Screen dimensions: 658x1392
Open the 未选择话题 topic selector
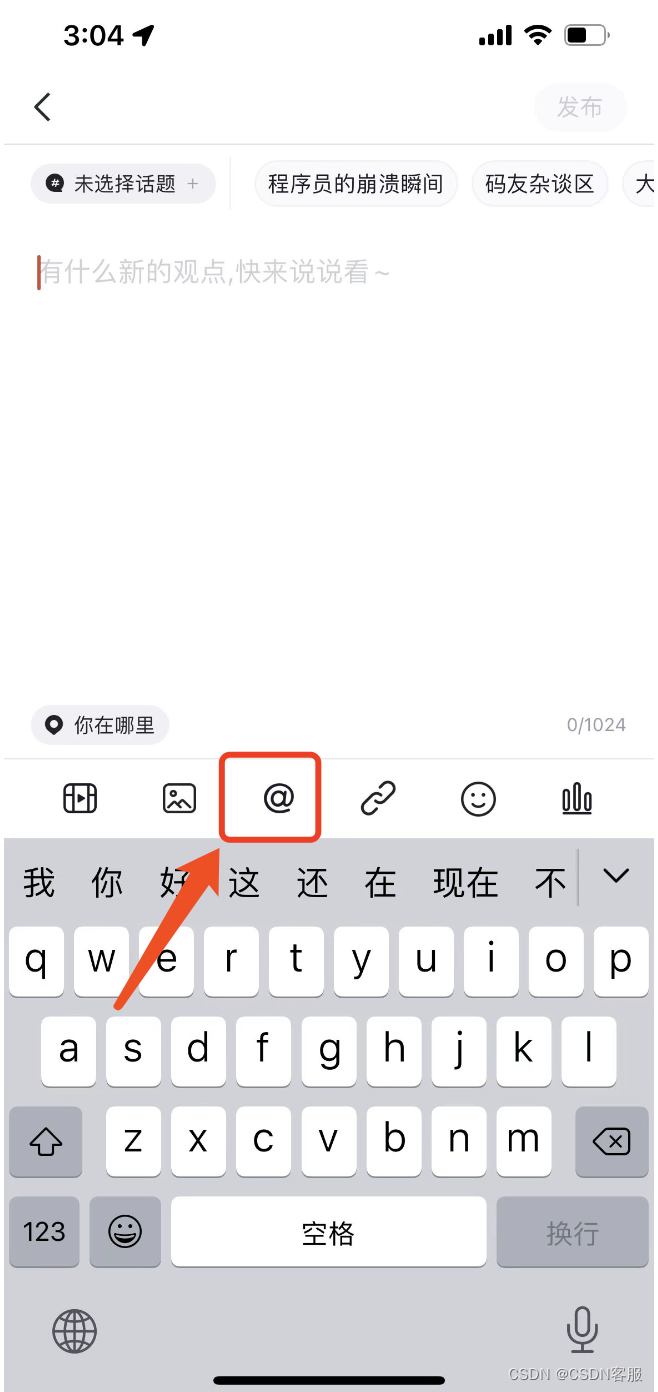tap(124, 184)
